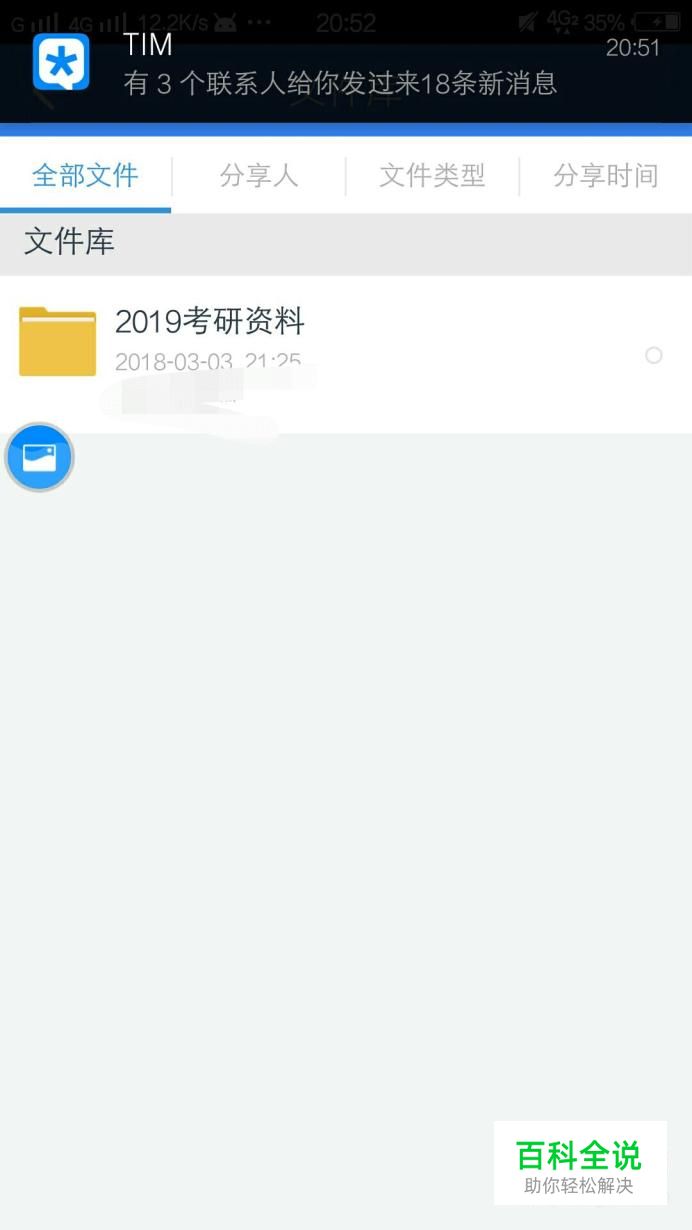Switch to the 分享人 tab

tap(259, 176)
